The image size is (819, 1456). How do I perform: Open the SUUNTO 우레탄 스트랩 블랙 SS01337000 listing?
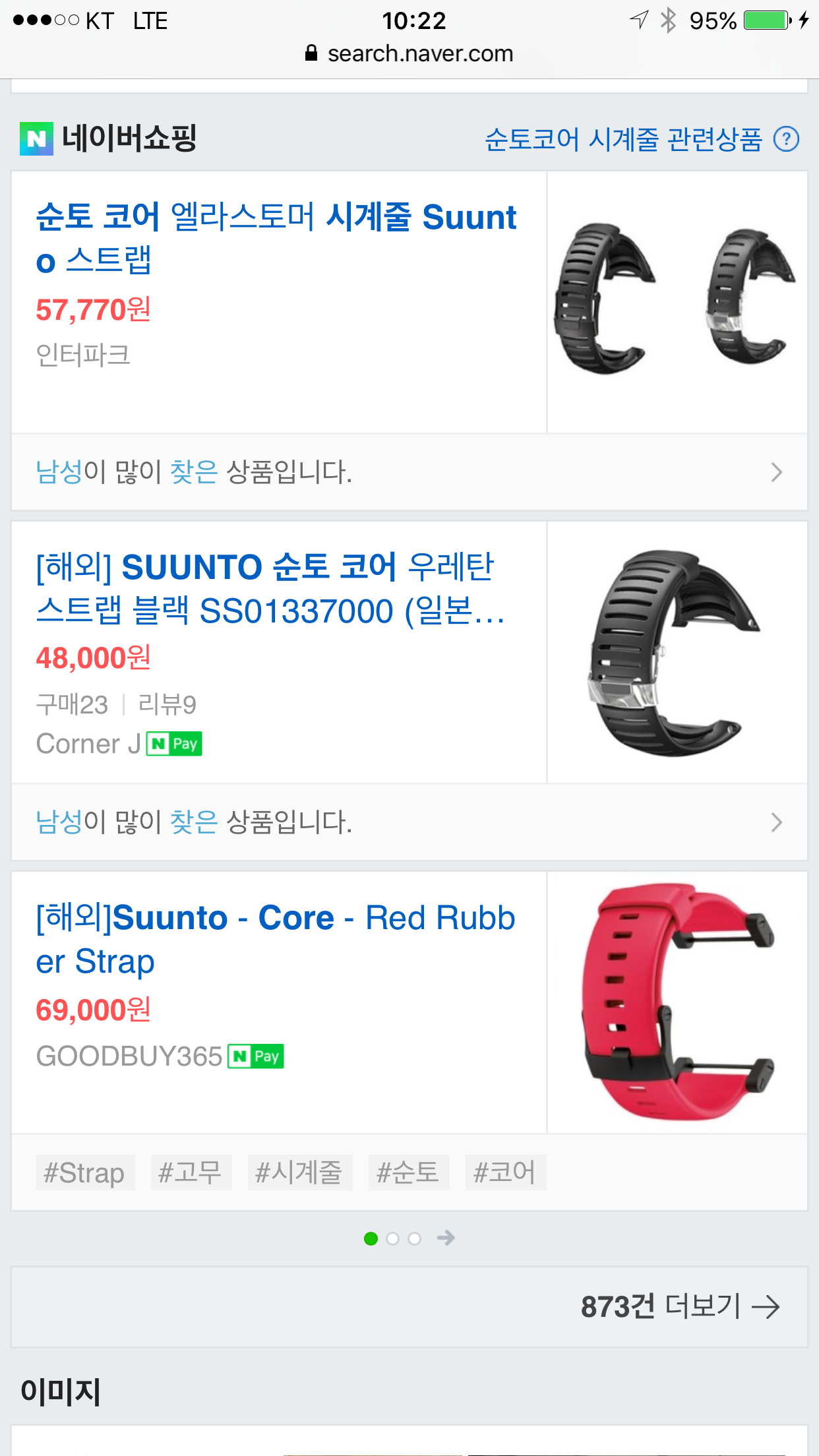(x=270, y=588)
